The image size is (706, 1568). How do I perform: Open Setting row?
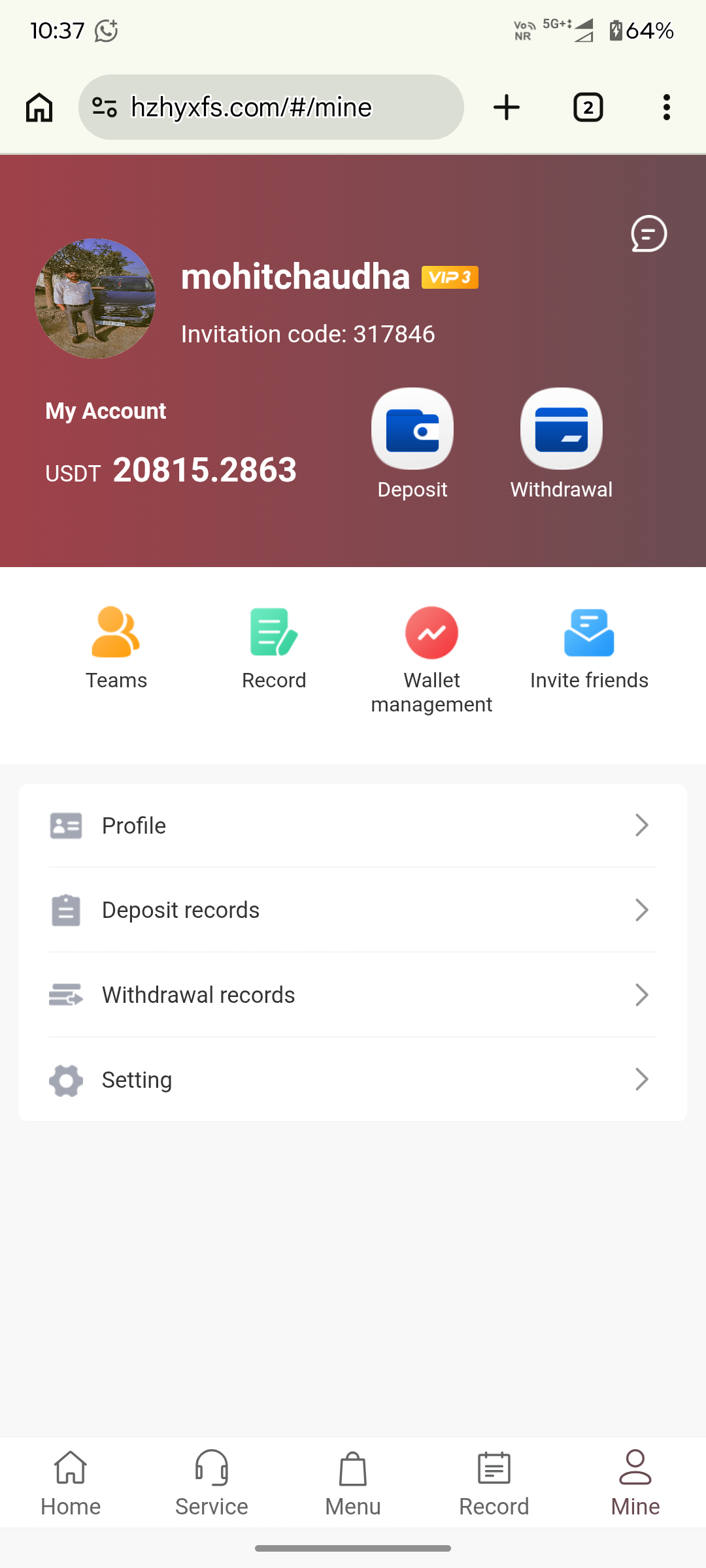353,1080
